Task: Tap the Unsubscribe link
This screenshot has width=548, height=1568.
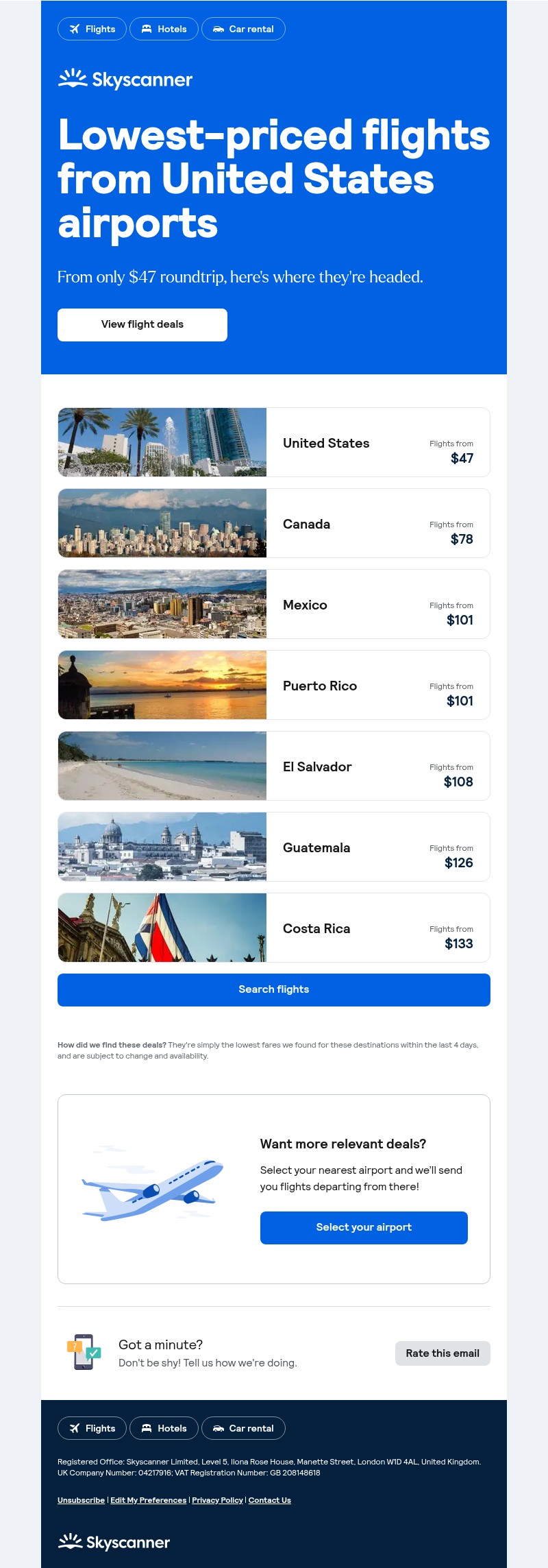Action: pos(81,1500)
